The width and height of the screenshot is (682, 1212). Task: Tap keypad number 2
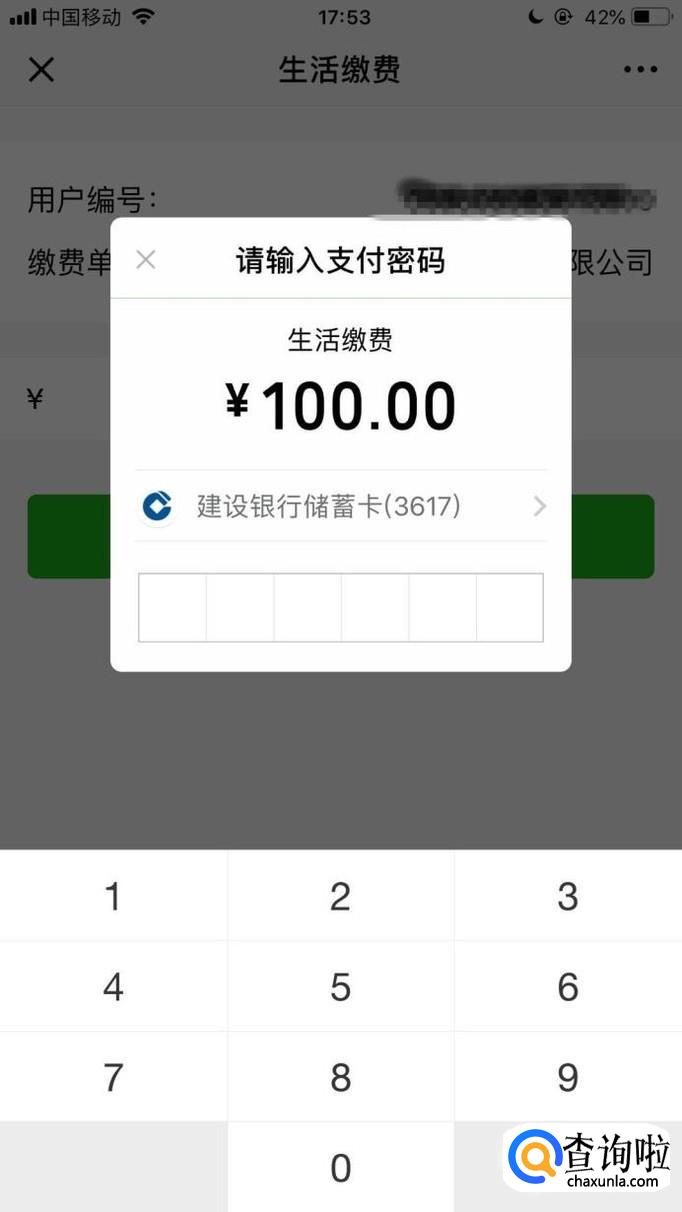[x=341, y=896]
